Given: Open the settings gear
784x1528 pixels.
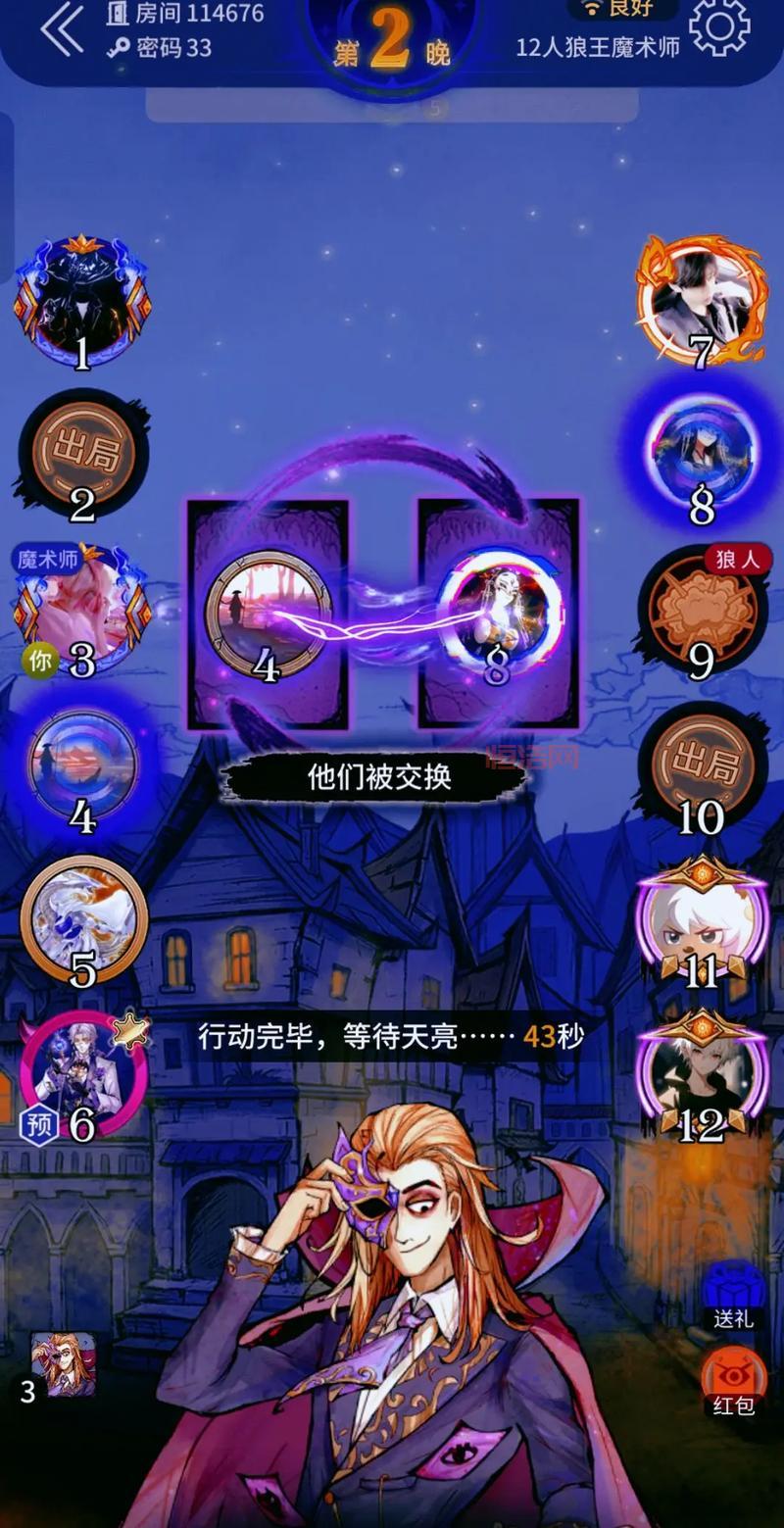Looking at the screenshot, I should (x=718, y=27).
